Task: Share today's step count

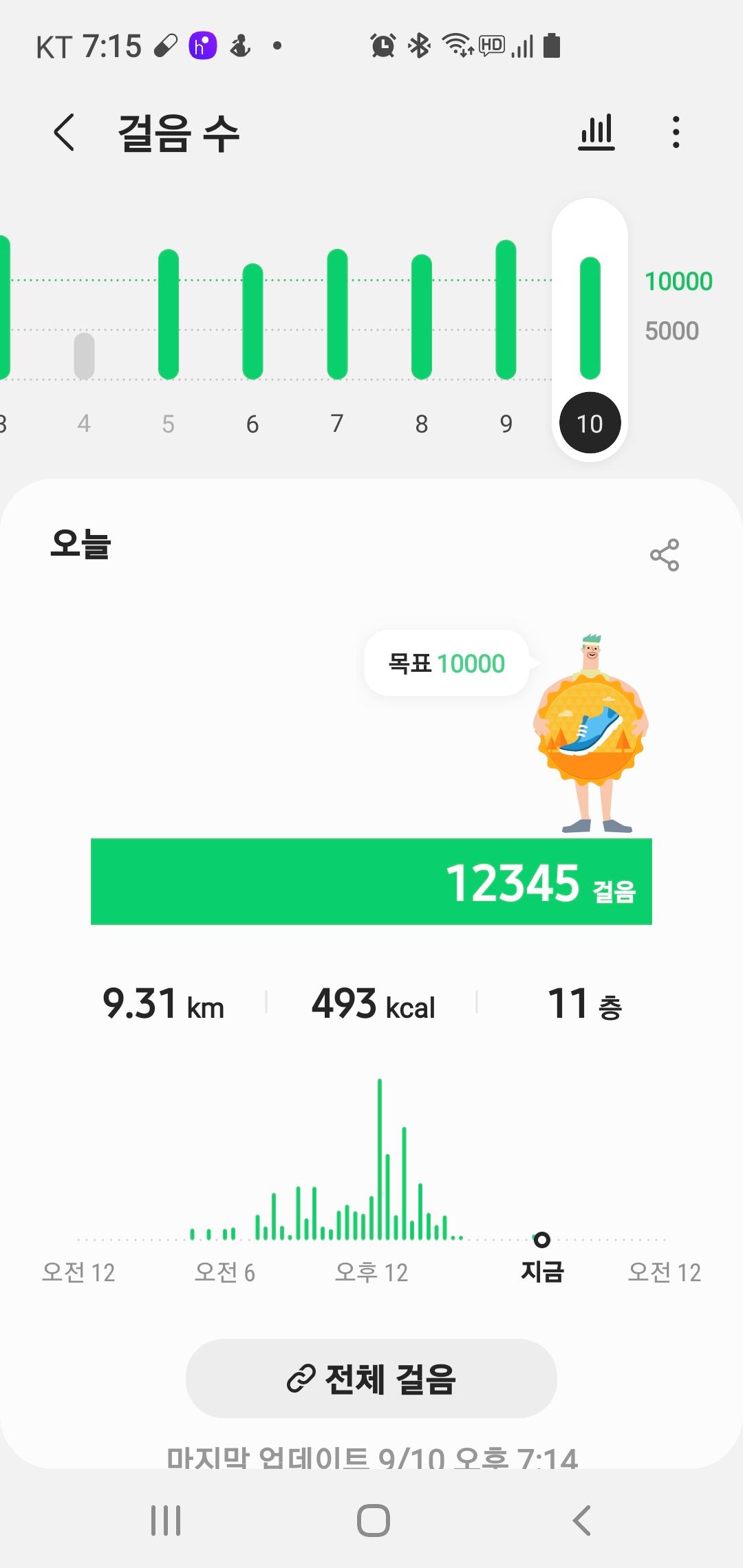Action: (664, 555)
